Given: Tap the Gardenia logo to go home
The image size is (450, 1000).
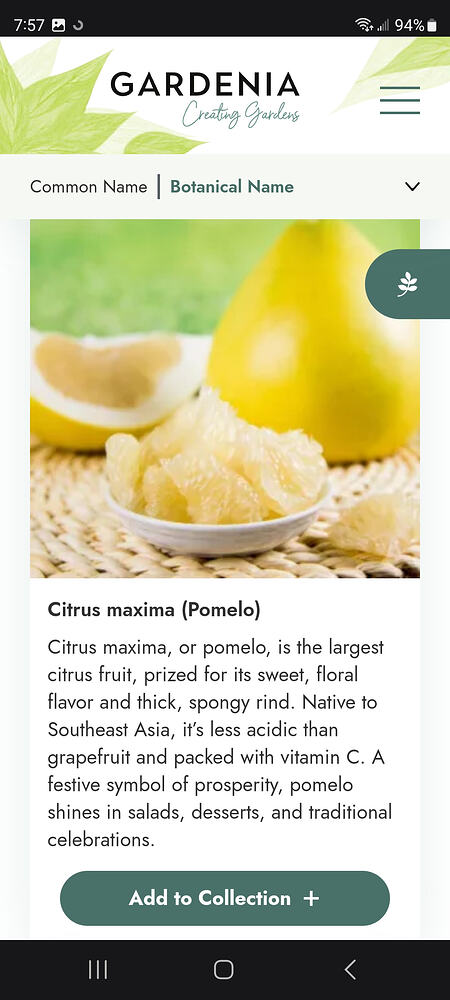Looking at the screenshot, I should pyautogui.click(x=205, y=99).
